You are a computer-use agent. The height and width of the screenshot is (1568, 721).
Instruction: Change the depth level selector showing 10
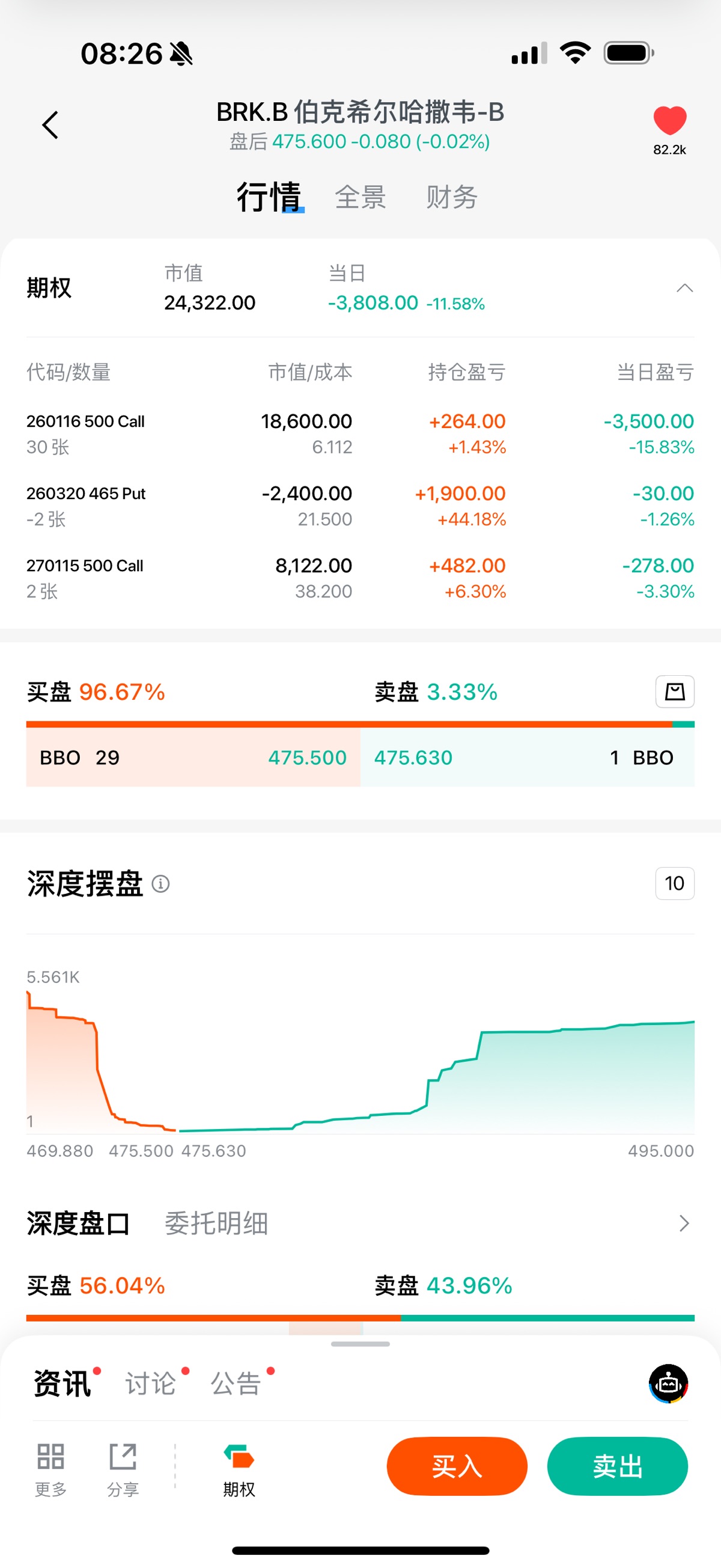click(x=674, y=883)
